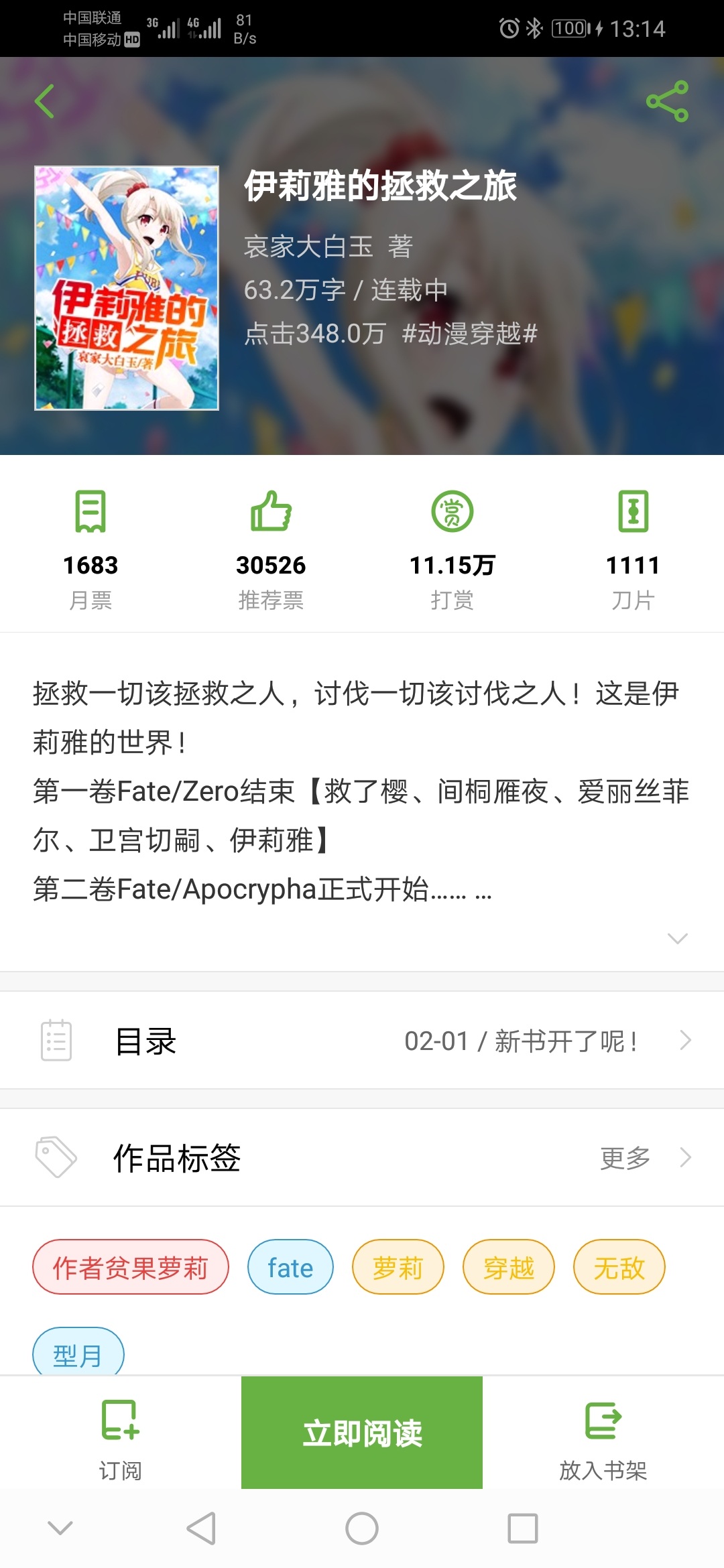The width and height of the screenshot is (724, 1568).
Task: View 更多 work tags
Action: click(644, 1157)
